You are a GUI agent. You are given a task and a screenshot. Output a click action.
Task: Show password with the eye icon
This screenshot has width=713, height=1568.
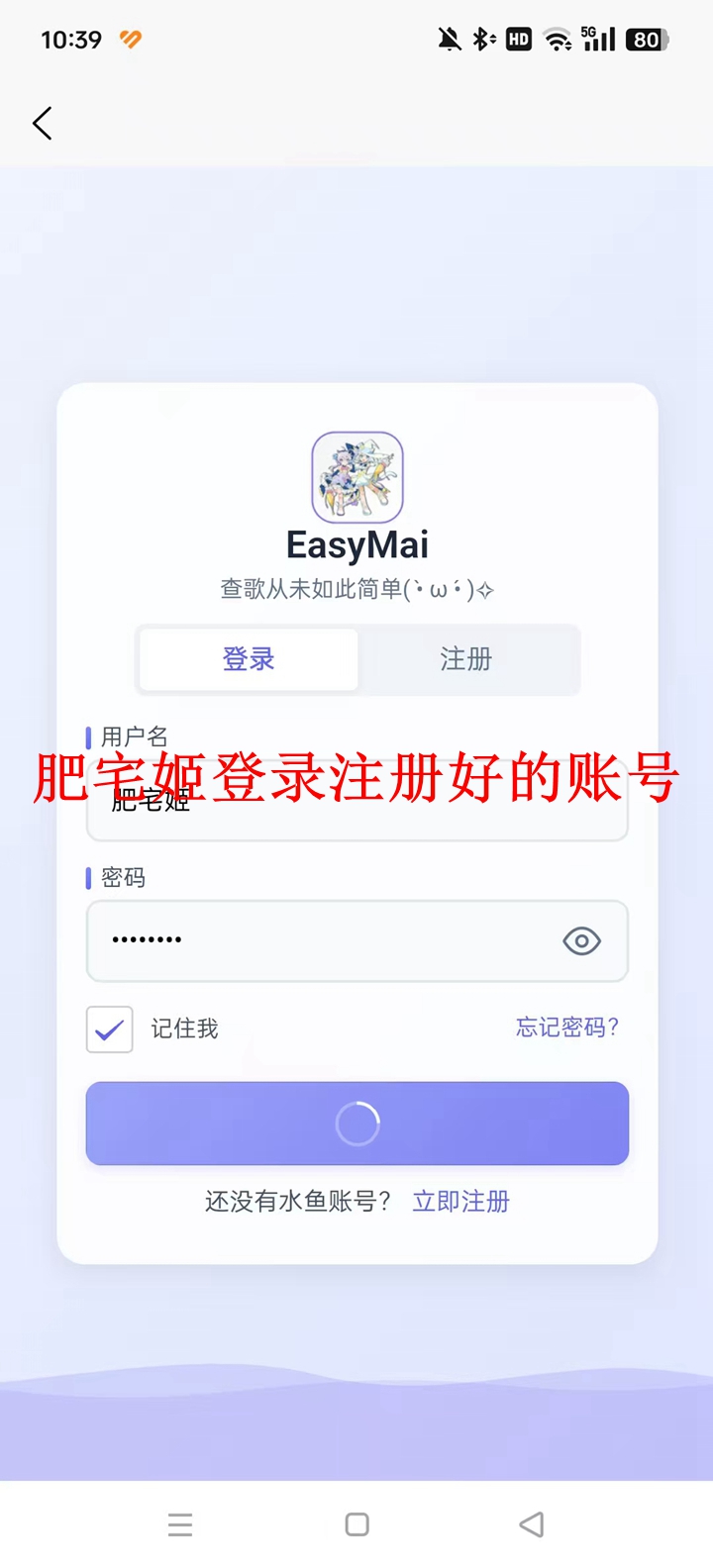tap(581, 941)
